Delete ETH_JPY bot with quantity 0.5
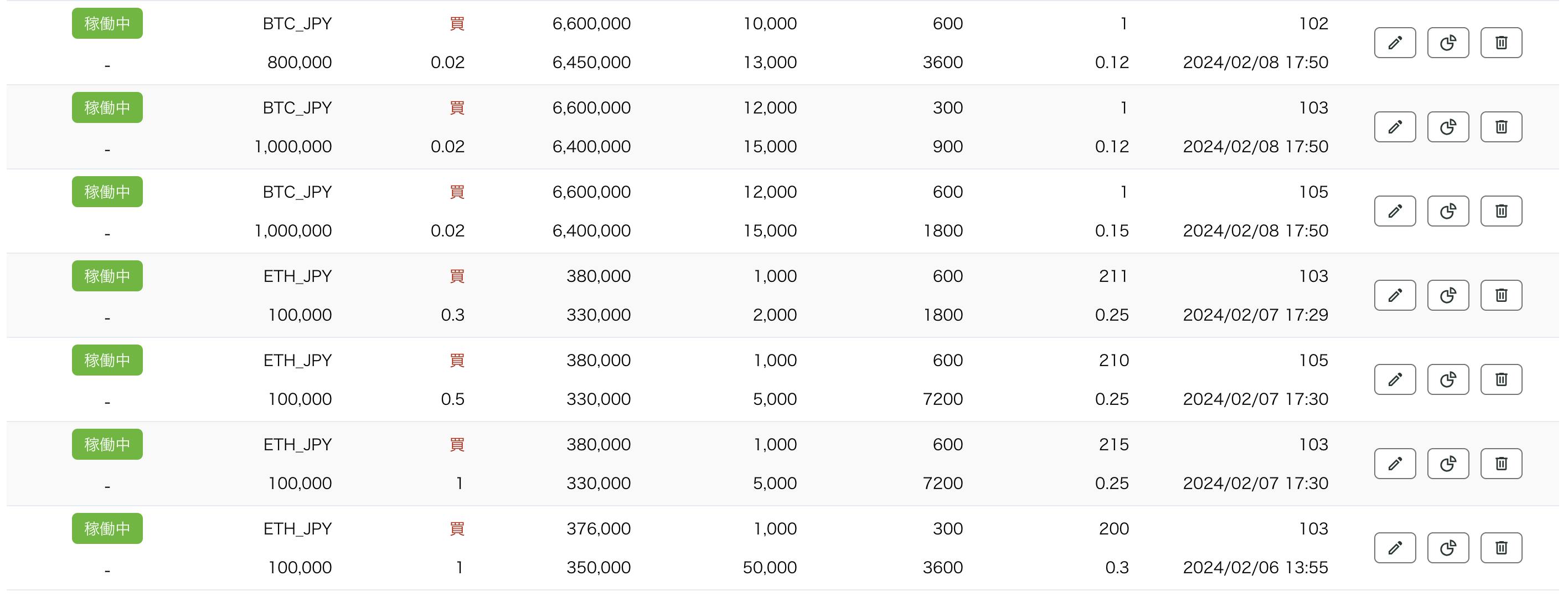The width and height of the screenshot is (1568, 596). [x=1501, y=379]
